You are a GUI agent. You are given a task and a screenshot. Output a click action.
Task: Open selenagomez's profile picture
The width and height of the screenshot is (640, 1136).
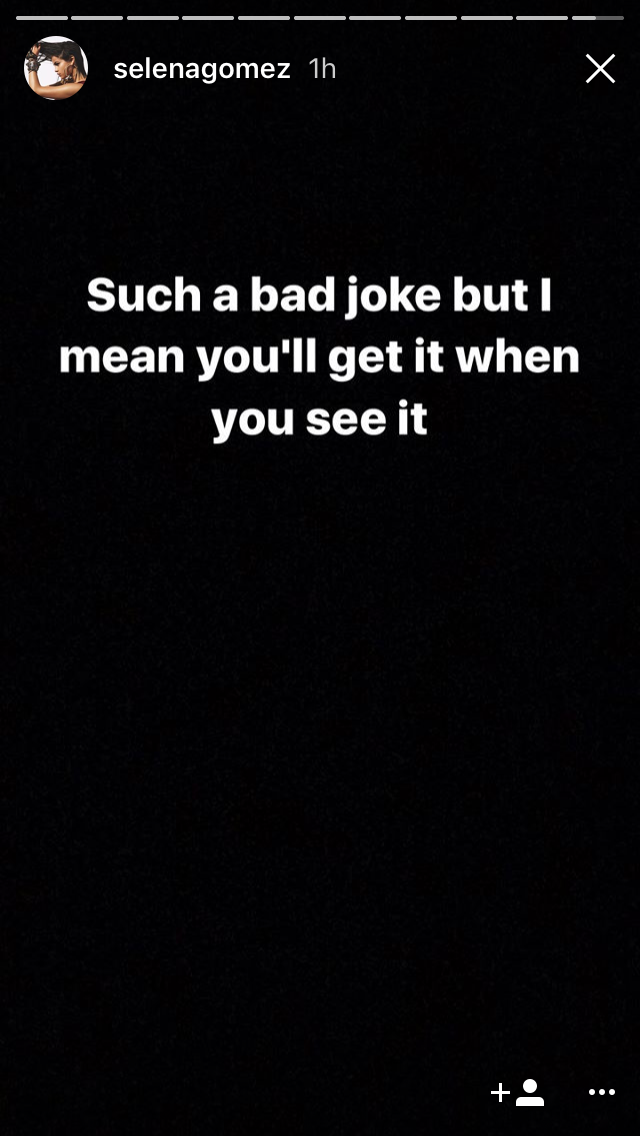(x=56, y=68)
